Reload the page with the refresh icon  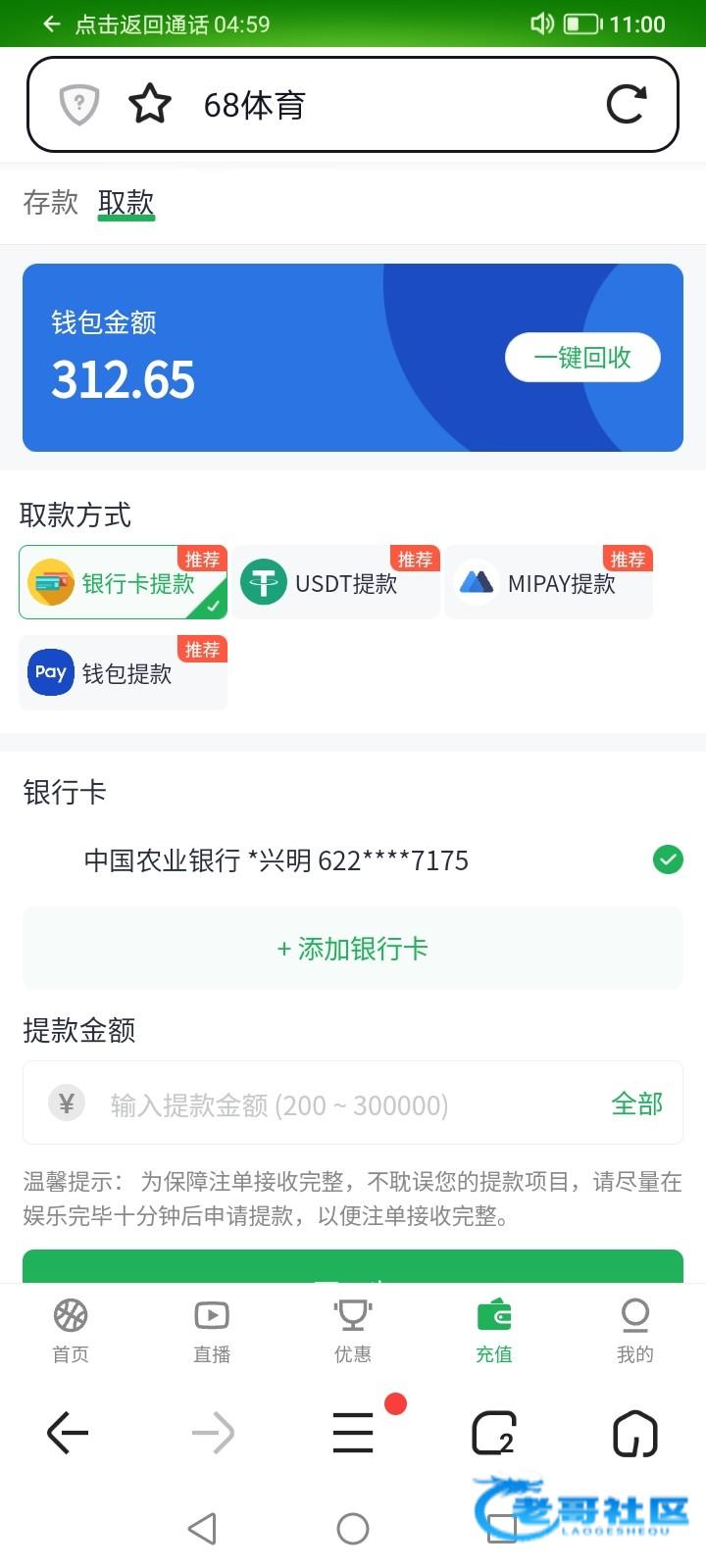[x=626, y=104]
